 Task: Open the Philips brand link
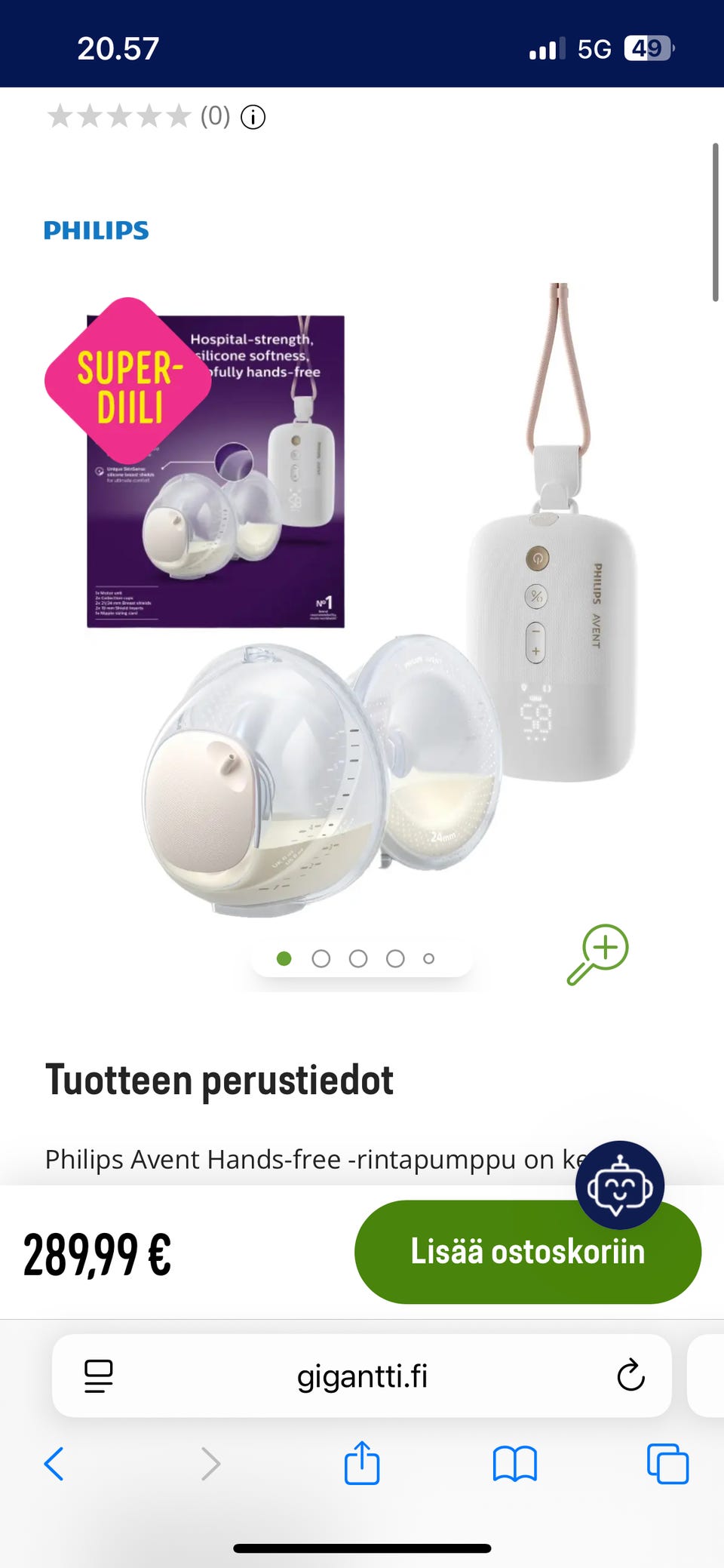[97, 230]
